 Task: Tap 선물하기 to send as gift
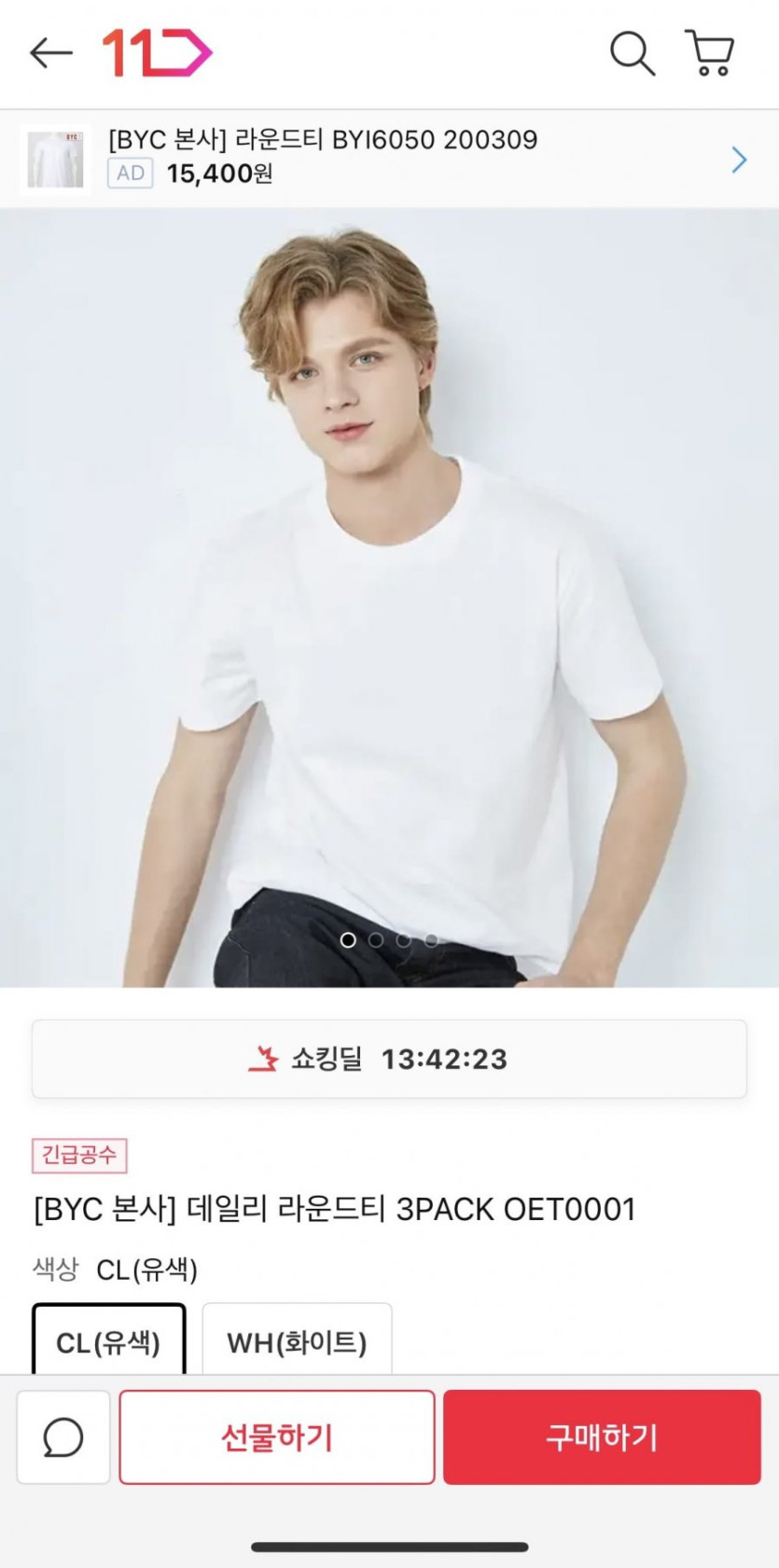tap(277, 1436)
